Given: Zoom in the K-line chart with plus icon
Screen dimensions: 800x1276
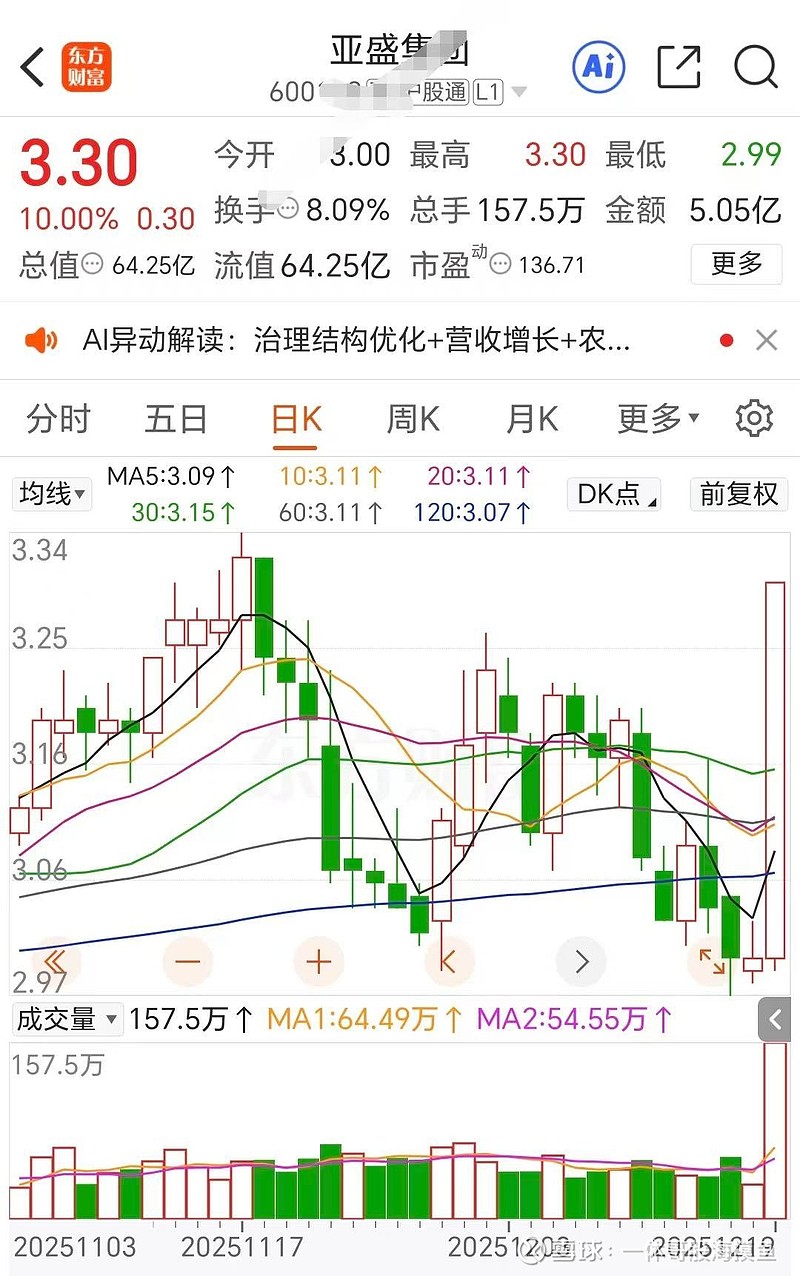Looking at the screenshot, I should (x=318, y=961).
